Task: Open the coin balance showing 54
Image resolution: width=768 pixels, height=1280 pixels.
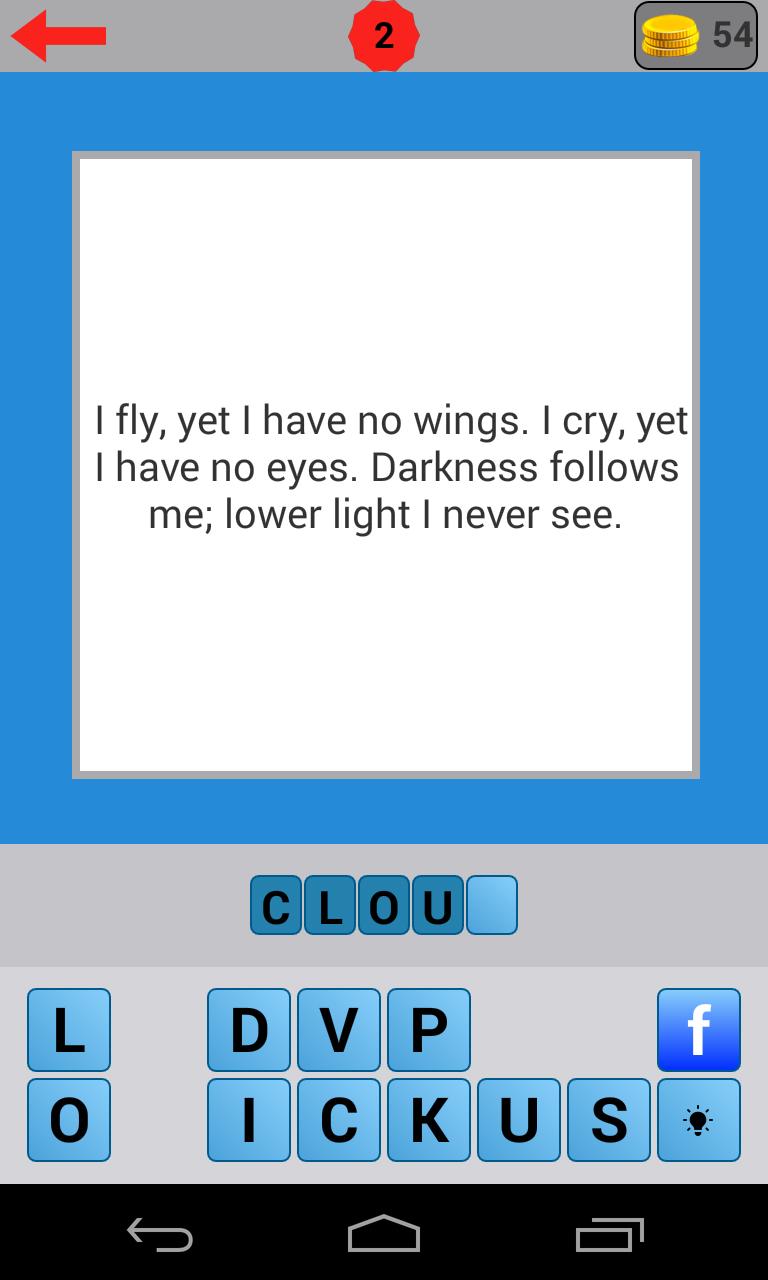Action: tap(696, 36)
